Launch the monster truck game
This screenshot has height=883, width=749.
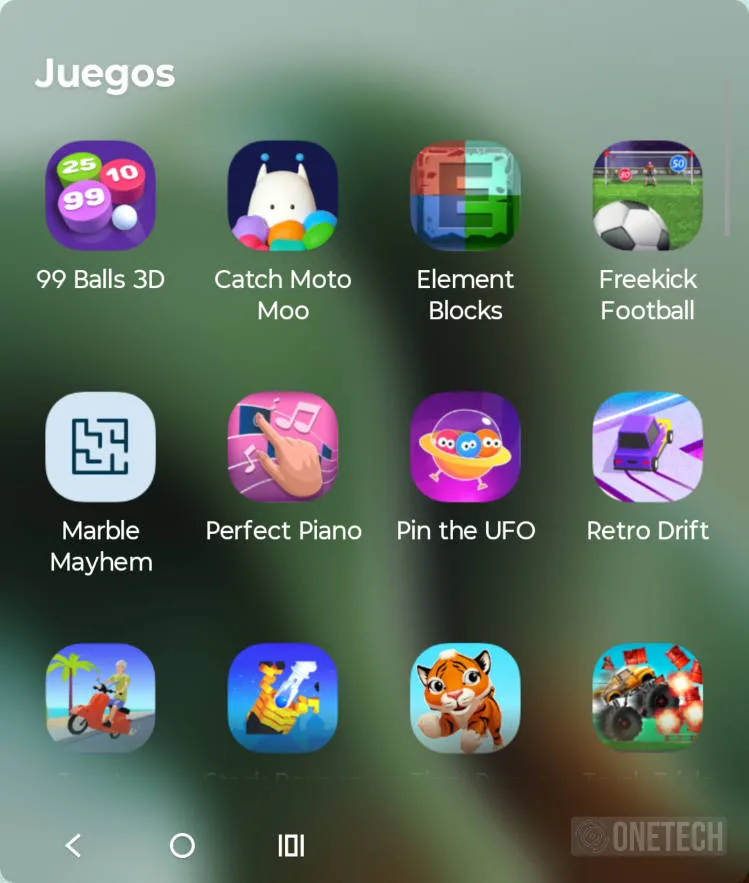pos(647,698)
